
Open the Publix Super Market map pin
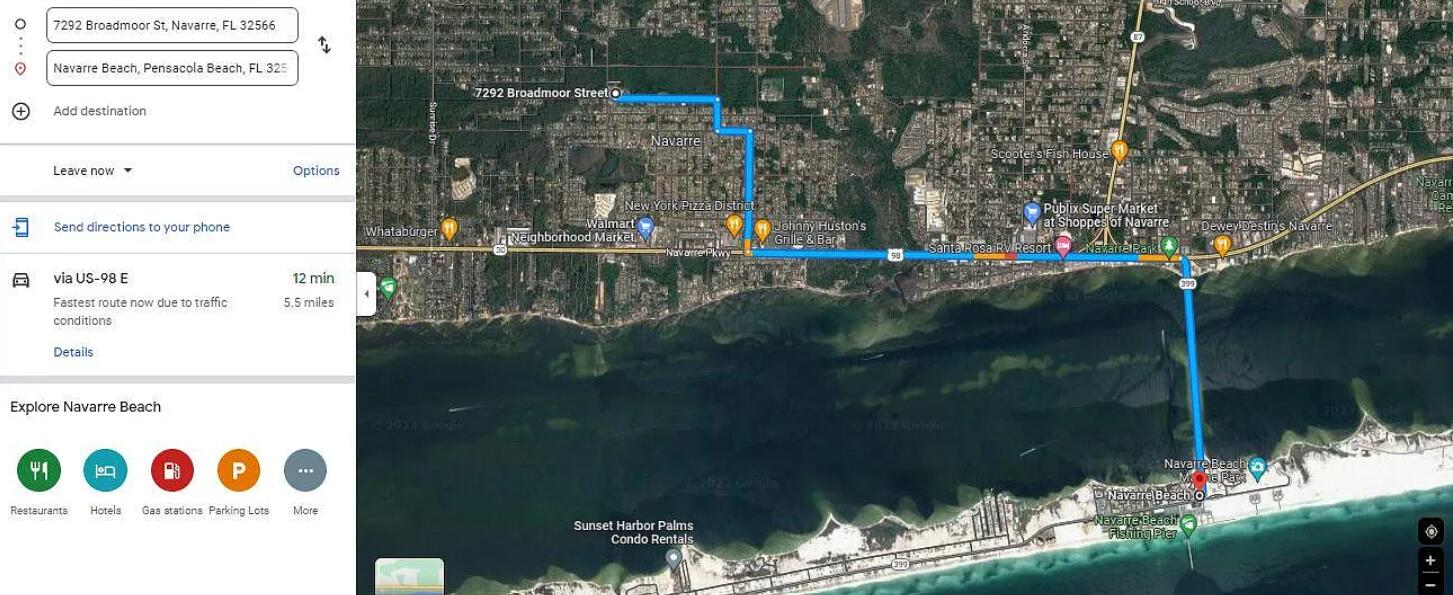coord(1032,213)
